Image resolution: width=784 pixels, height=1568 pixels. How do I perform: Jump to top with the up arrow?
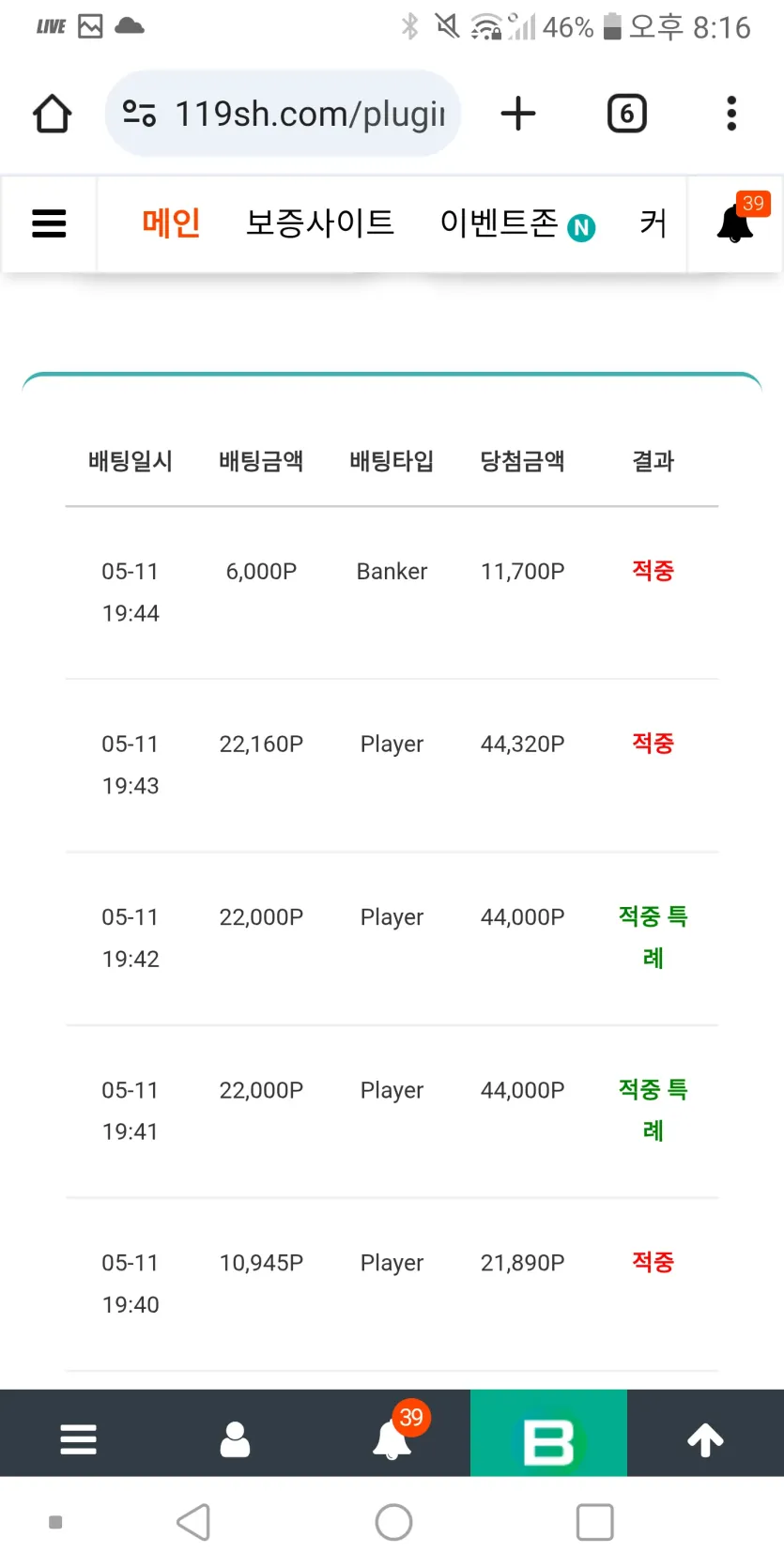[x=705, y=1437]
